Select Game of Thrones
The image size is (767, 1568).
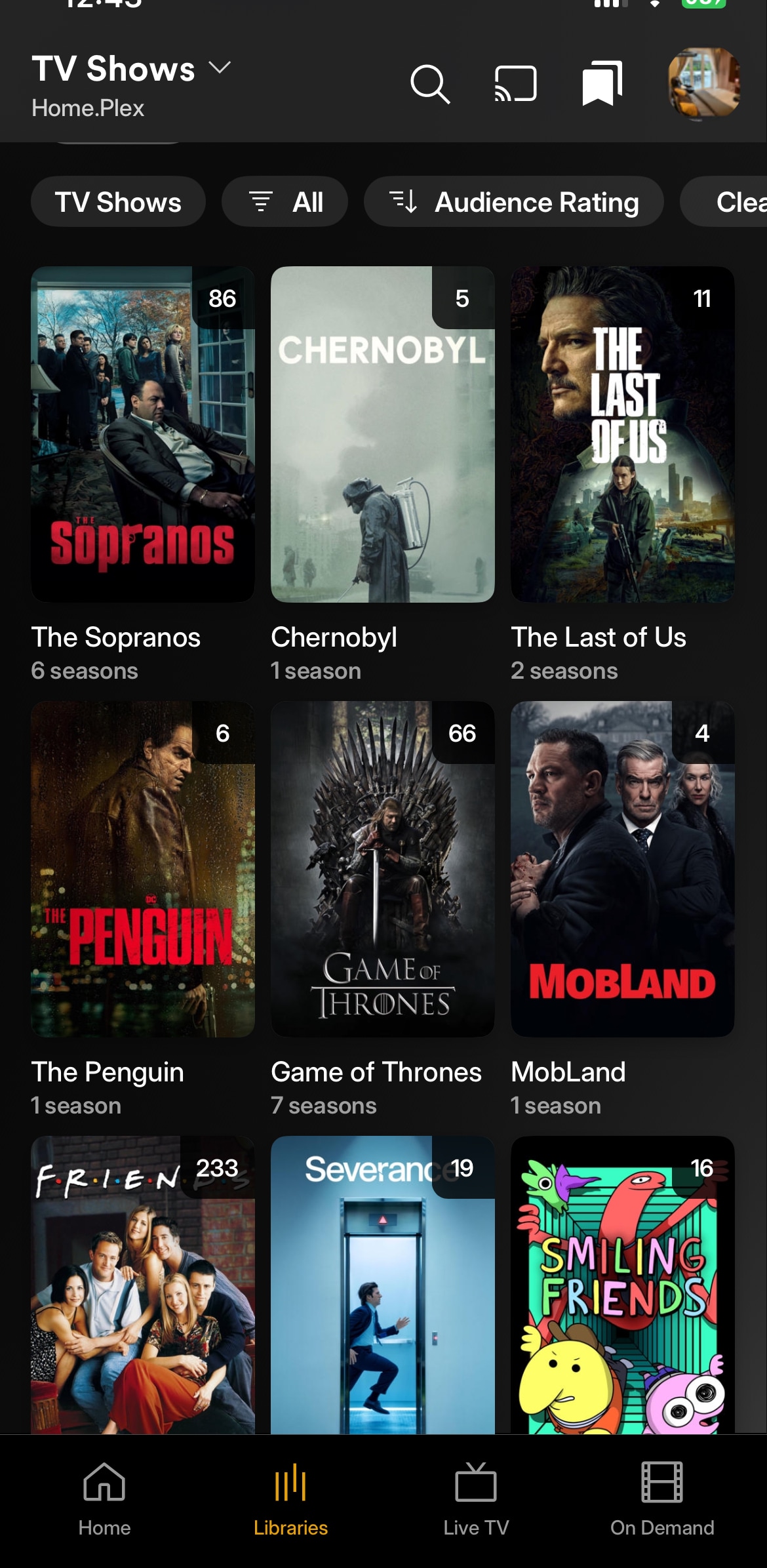coord(383,869)
